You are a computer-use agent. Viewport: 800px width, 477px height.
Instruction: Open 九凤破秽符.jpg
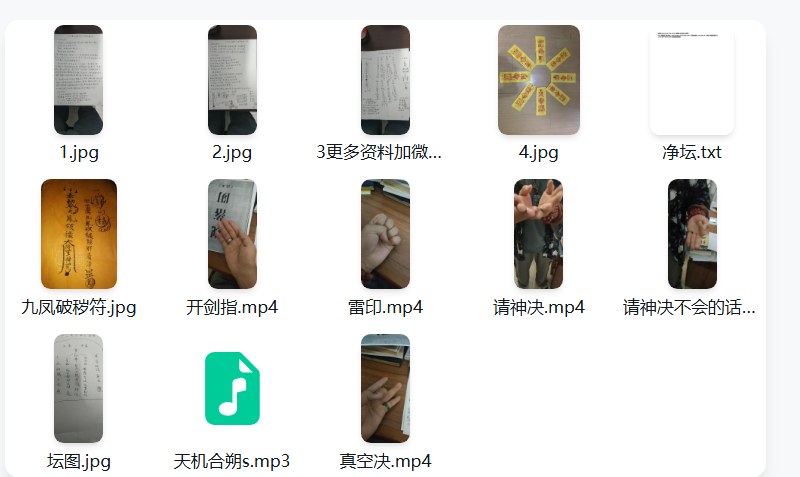(78, 234)
